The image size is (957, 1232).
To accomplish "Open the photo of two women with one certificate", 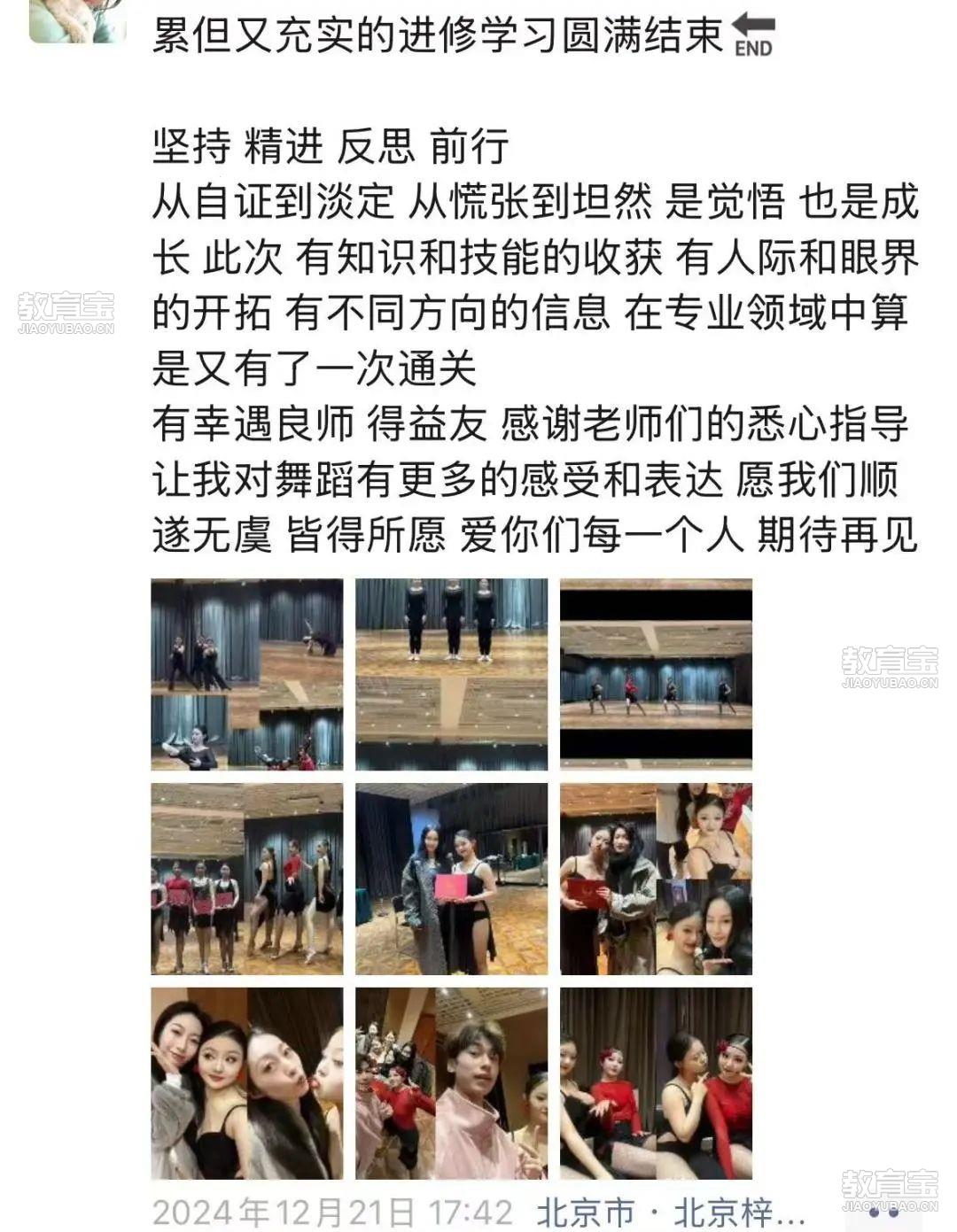I will [x=452, y=879].
